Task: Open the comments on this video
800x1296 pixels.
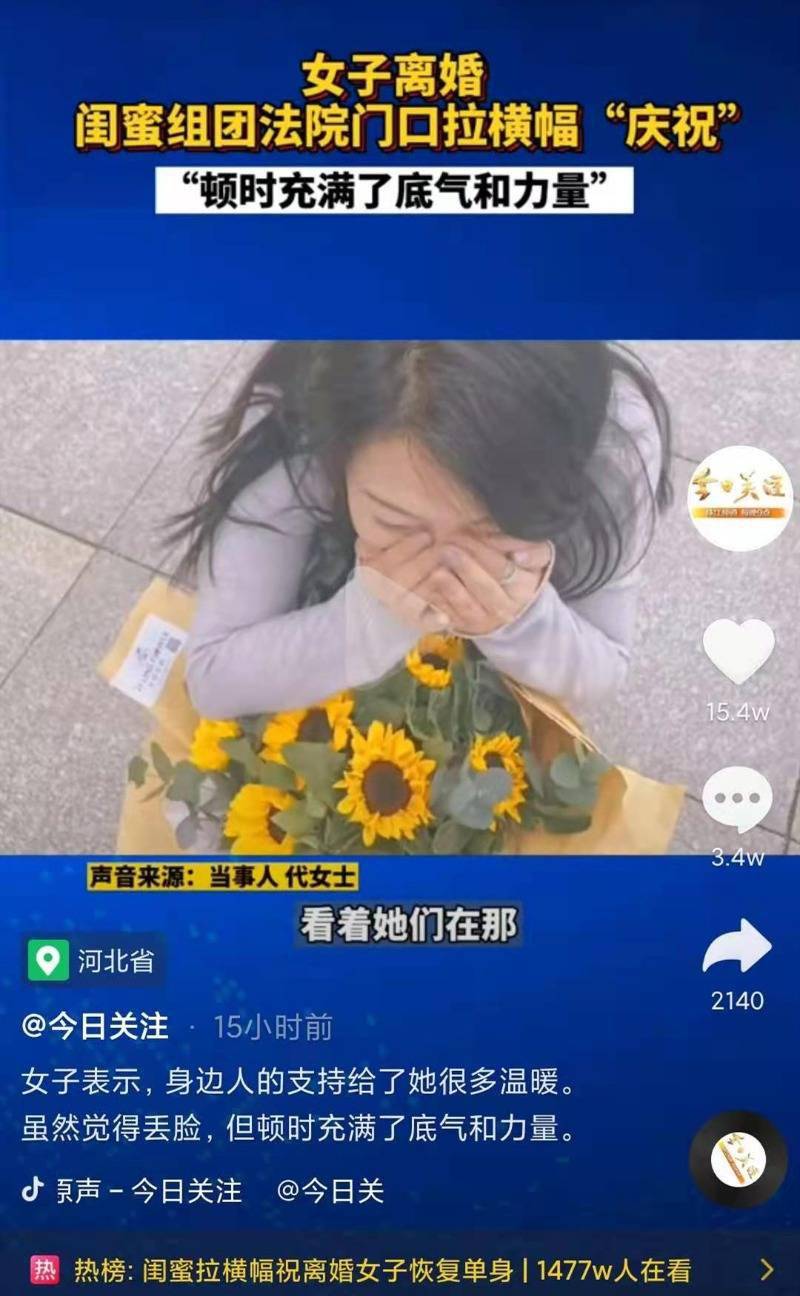Action: [737, 800]
